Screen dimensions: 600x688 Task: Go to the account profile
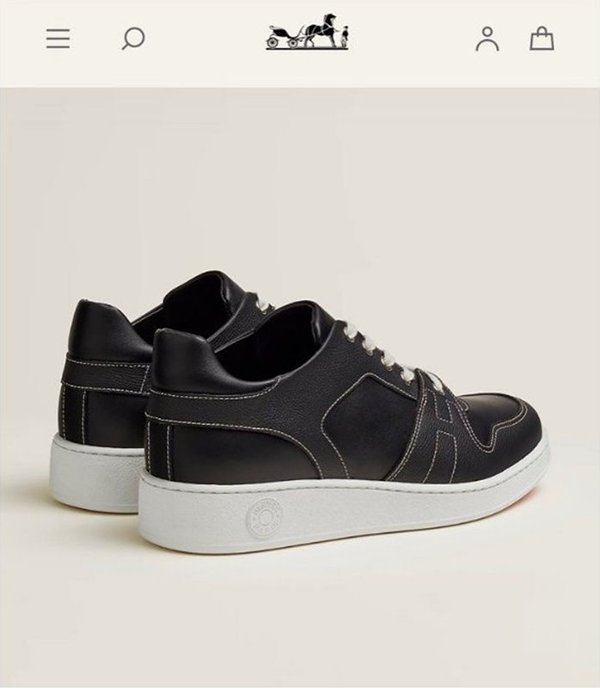point(487,39)
